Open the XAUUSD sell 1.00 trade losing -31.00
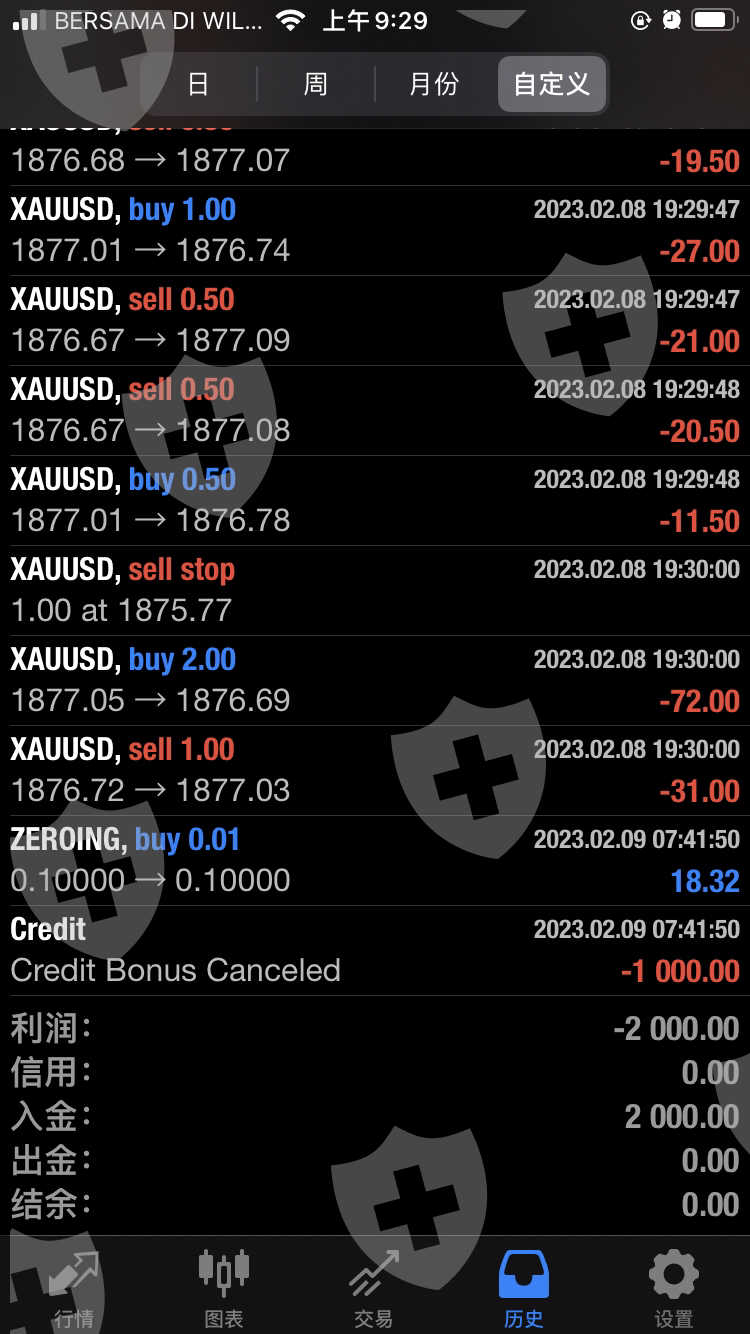 [x=375, y=770]
